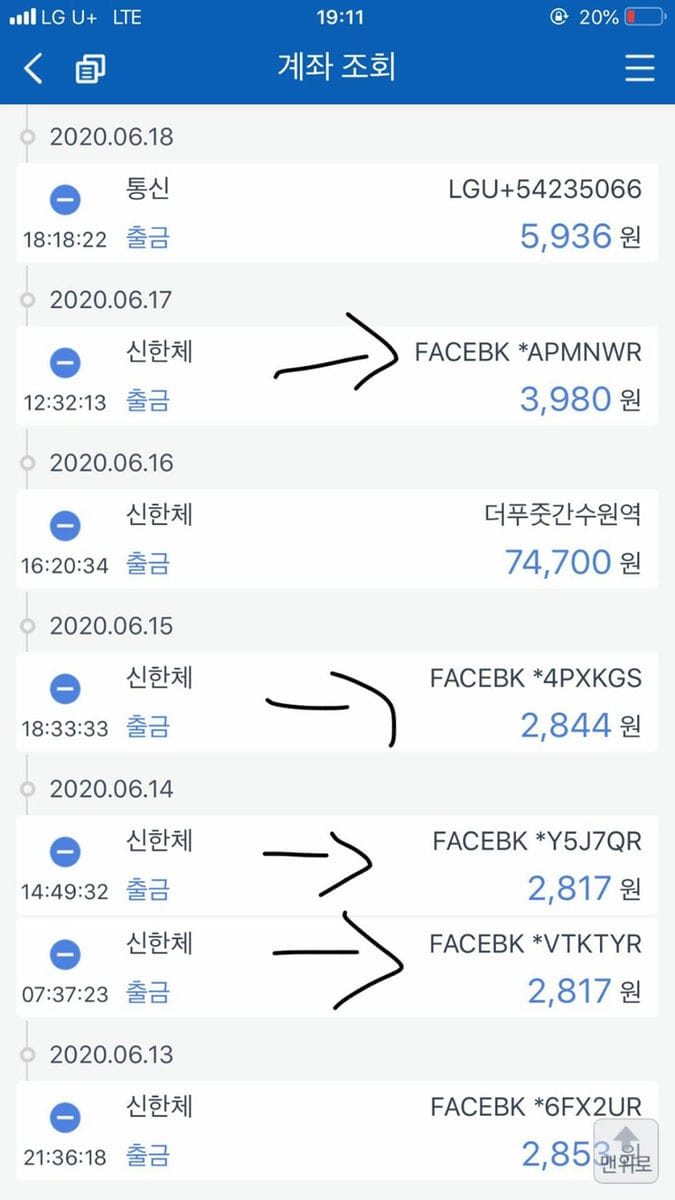Image resolution: width=675 pixels, height=1200 pixels.
Task: Open the FACEBK *APMNWR transaction
Action: (337, 376)
